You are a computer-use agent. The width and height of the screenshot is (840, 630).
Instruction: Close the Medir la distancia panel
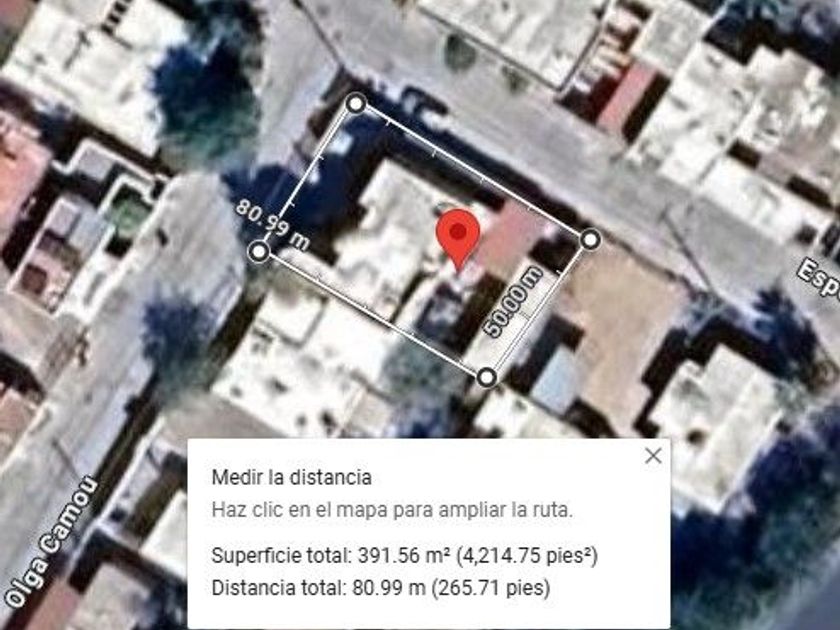click(653, 457)
